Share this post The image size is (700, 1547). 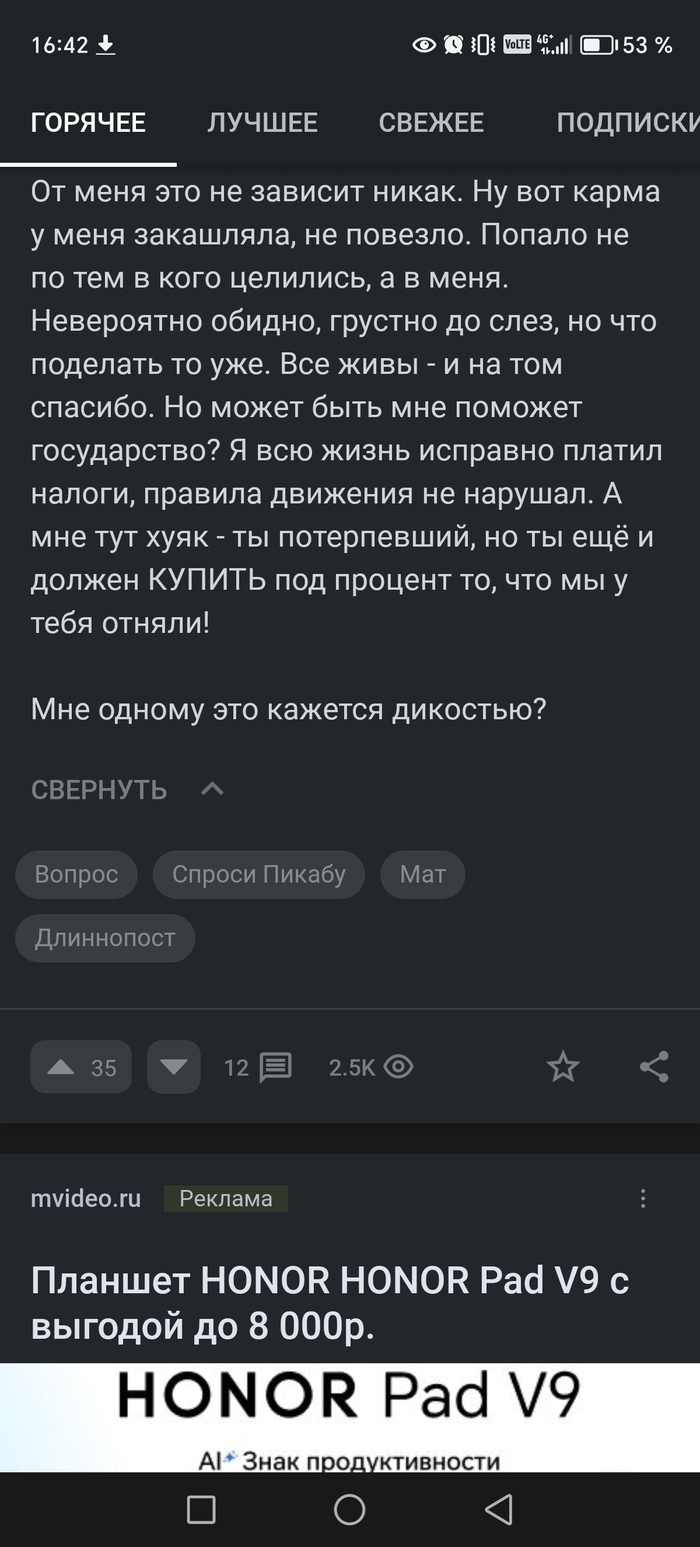tap(654, 1067)
